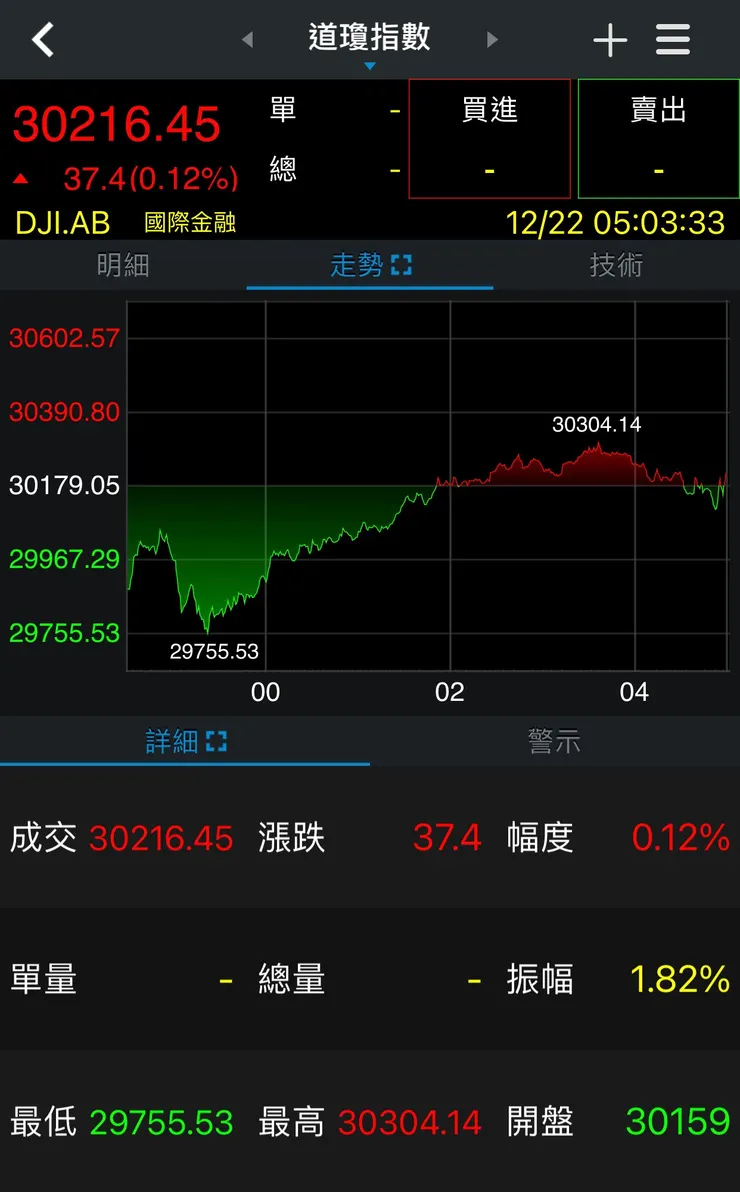Switch to the 明細 tab

click(x=123, y=266)
